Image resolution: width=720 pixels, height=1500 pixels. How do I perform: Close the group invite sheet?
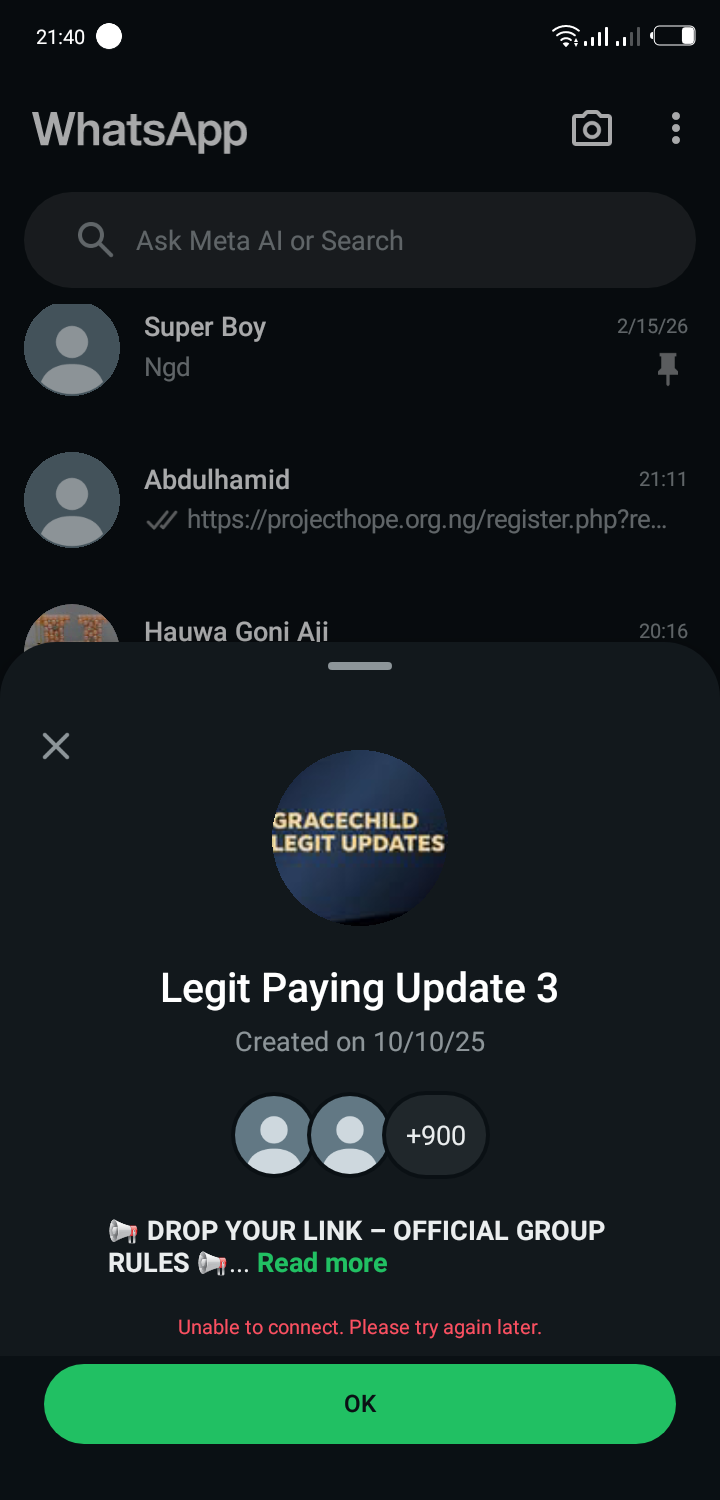click(x=56, y=745)
